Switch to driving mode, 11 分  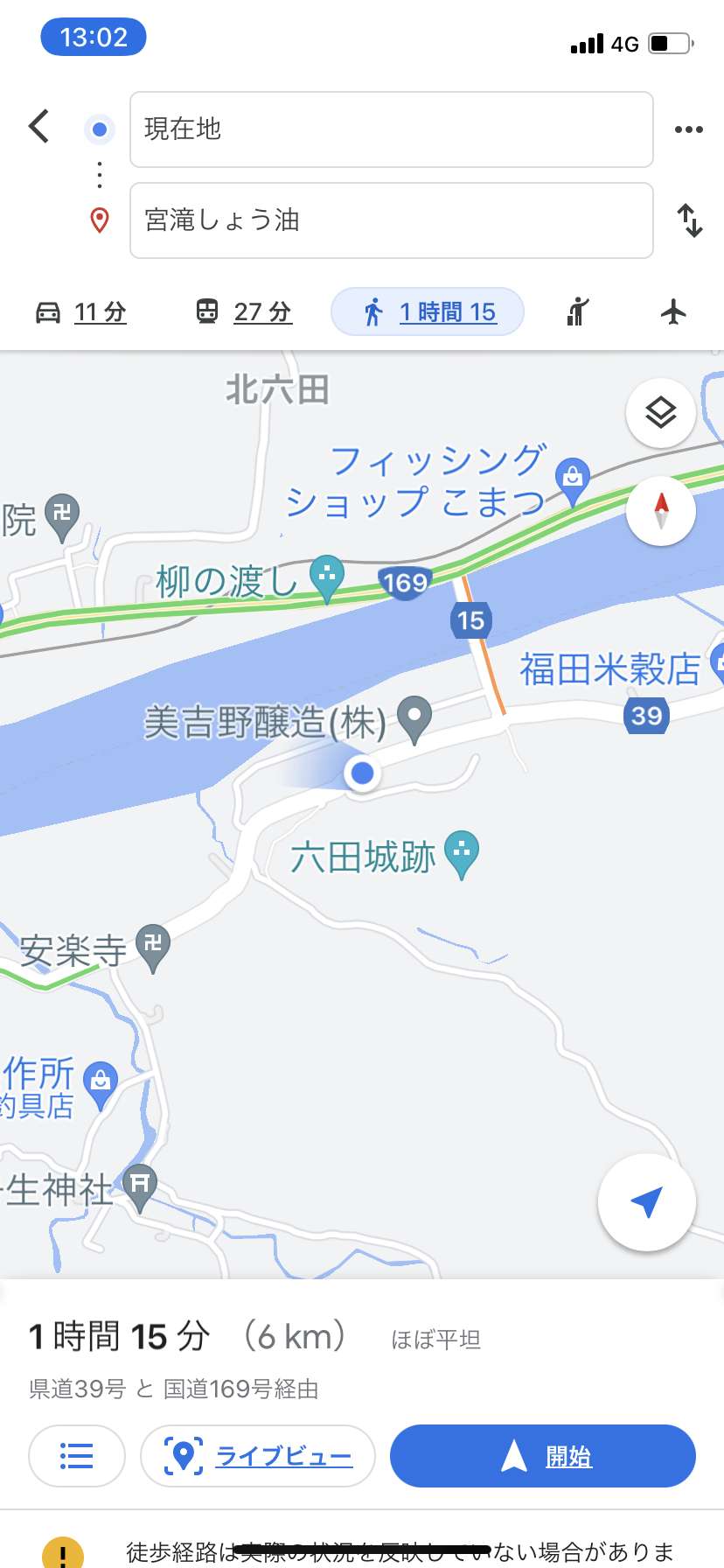80,311
